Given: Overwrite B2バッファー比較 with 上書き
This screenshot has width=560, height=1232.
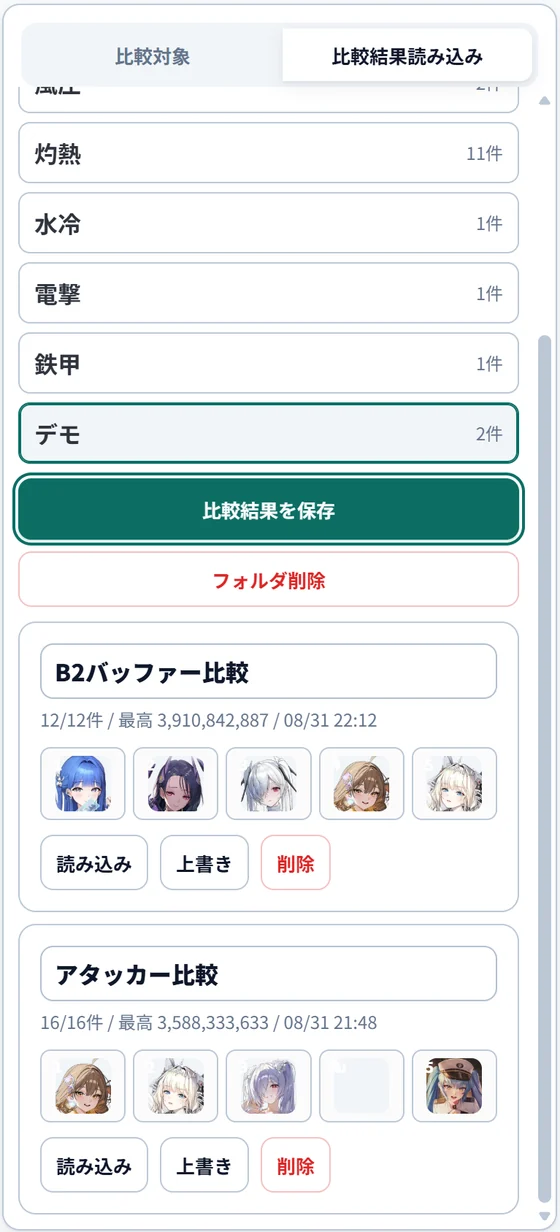Looking at the screenshot, I should pyautogui.click(x=204, y=863).
